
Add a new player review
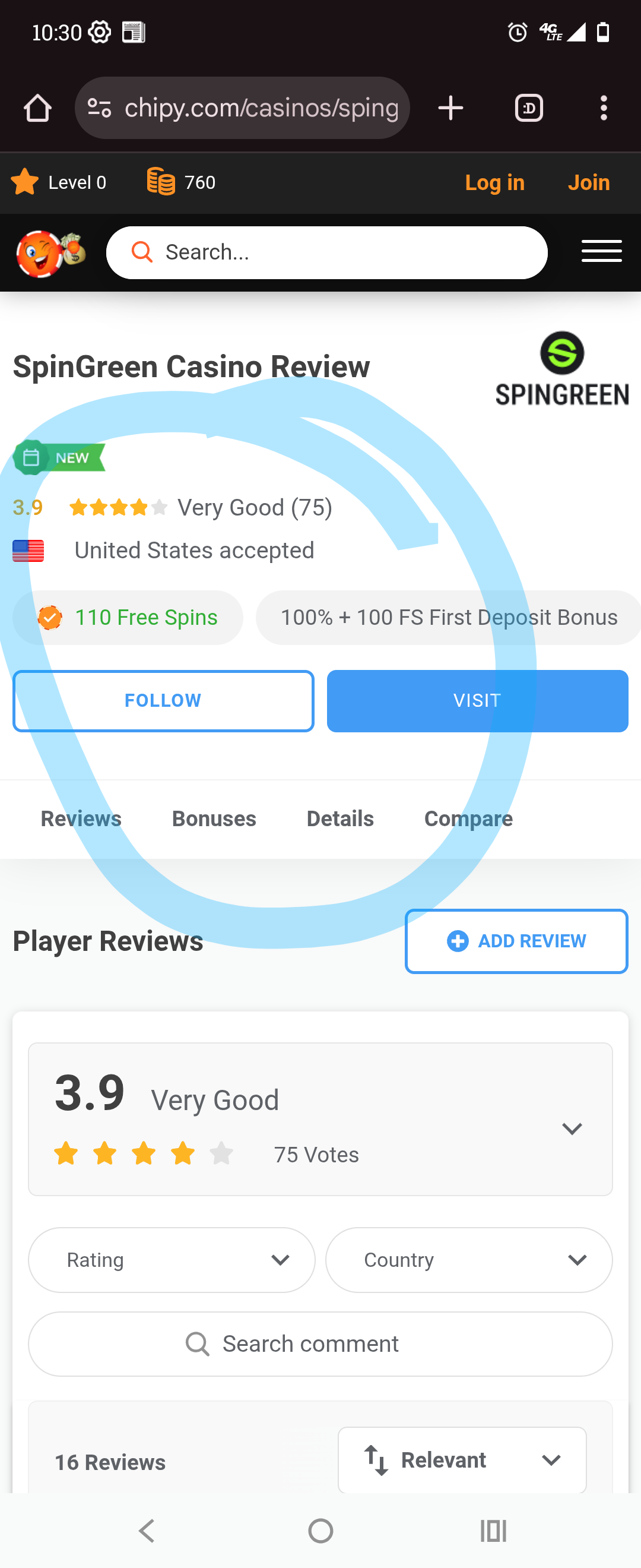click(x=516, y=941)
